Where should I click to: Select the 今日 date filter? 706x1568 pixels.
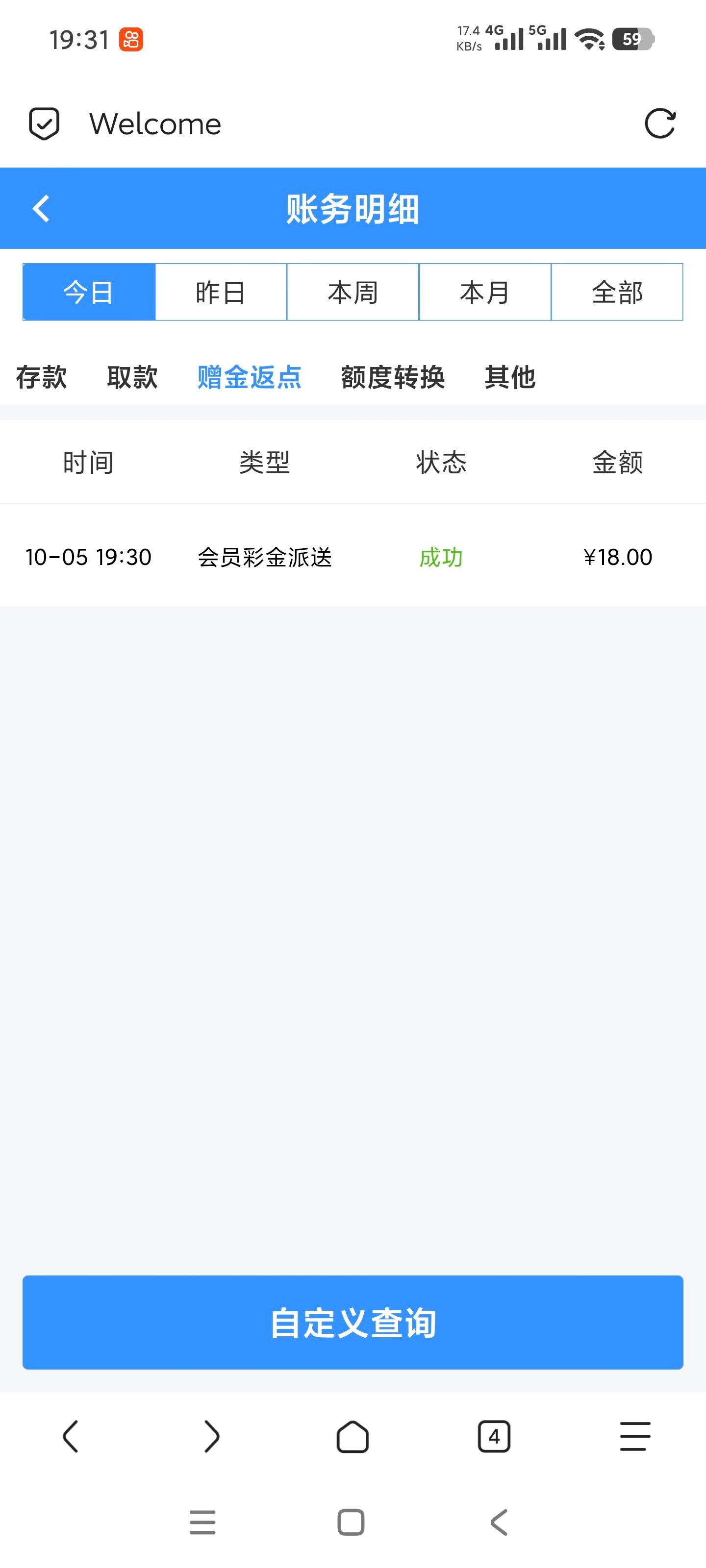(x=89, y=292)
